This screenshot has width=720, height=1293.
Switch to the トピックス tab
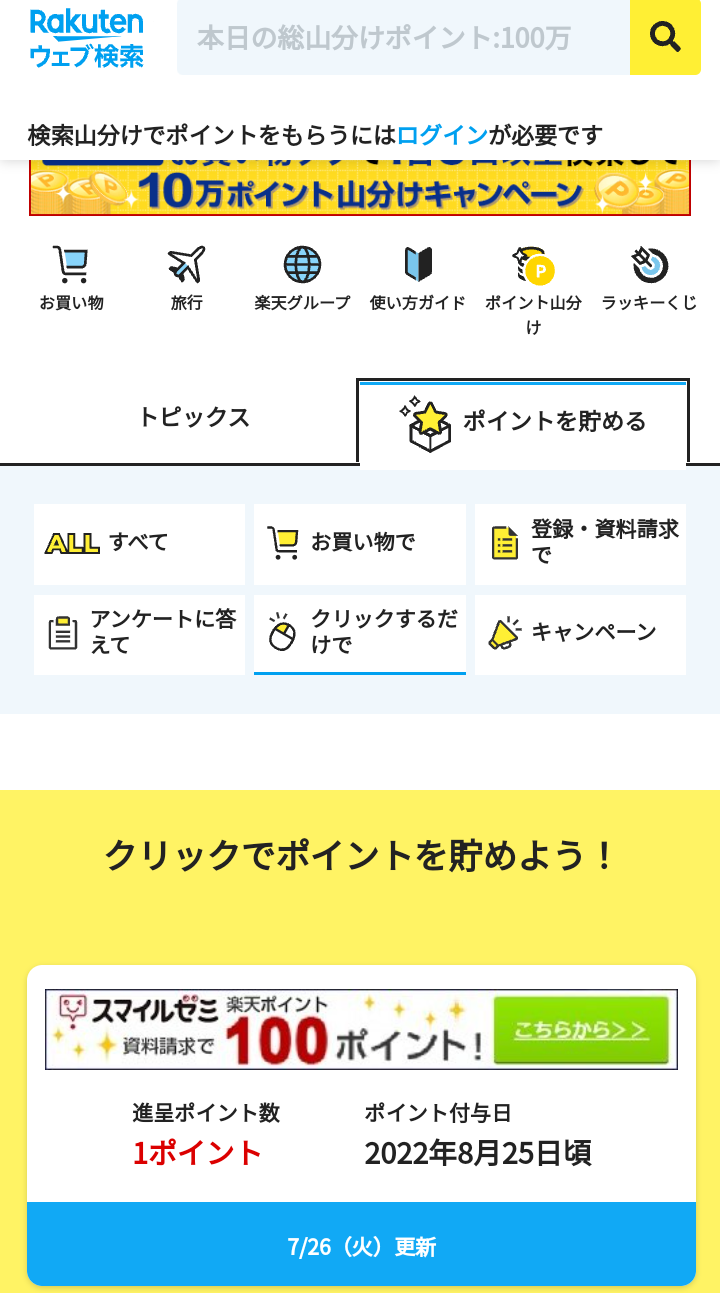(x=194, y=418)
